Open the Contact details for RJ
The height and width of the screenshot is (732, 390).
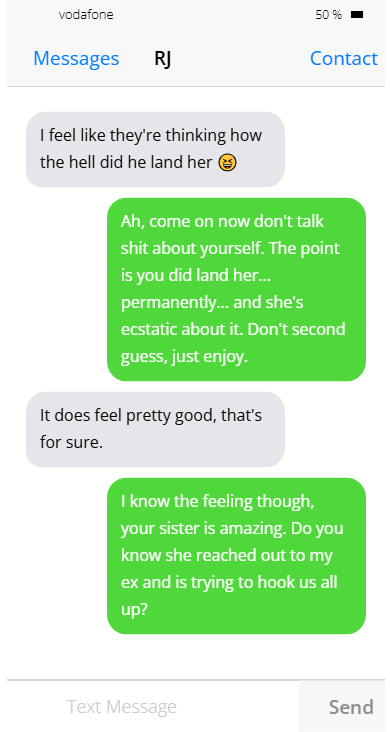coord(344,59)
